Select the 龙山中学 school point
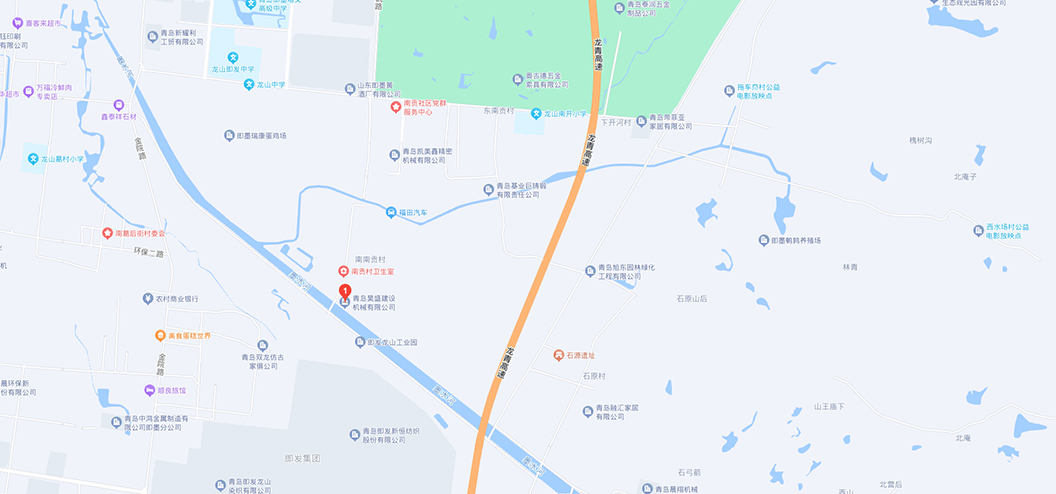 tap(249, 84)
